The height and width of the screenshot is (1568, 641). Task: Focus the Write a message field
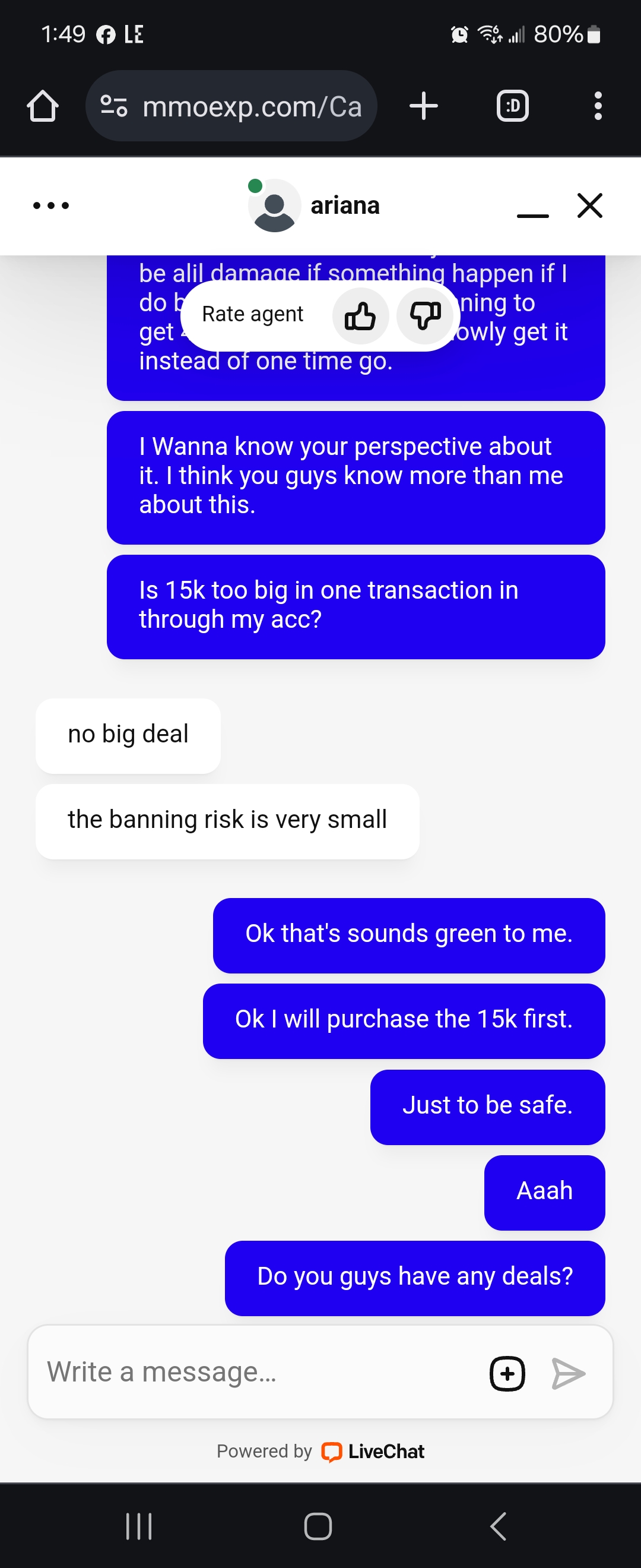255,1372
